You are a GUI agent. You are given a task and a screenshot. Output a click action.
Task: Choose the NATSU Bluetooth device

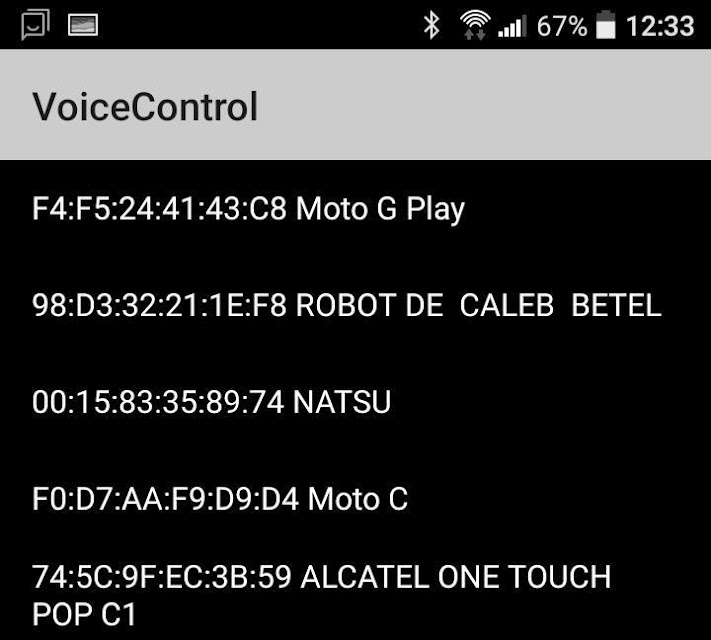(x=356, y=402)
